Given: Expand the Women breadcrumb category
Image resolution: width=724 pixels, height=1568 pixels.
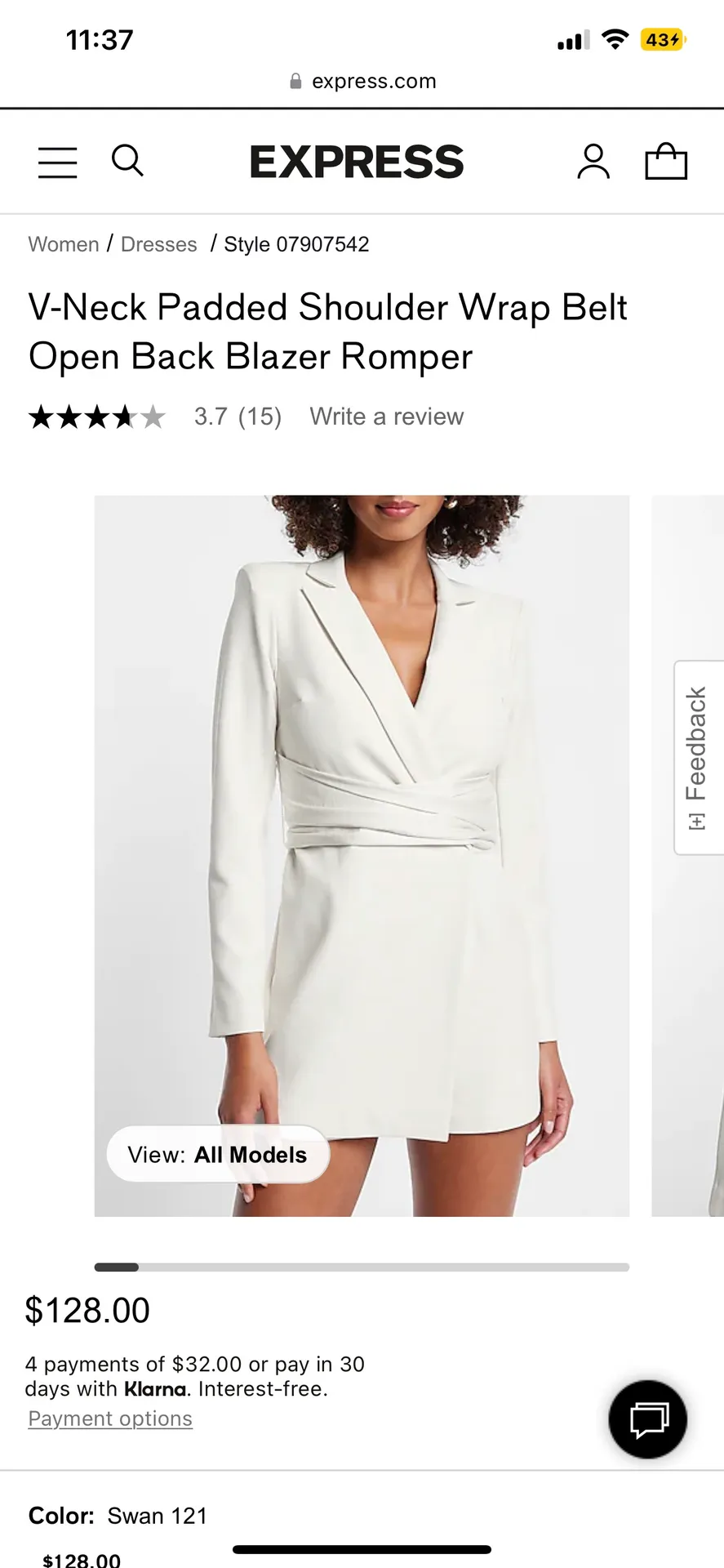Looking at the screenshot, I should pos(63,244).
